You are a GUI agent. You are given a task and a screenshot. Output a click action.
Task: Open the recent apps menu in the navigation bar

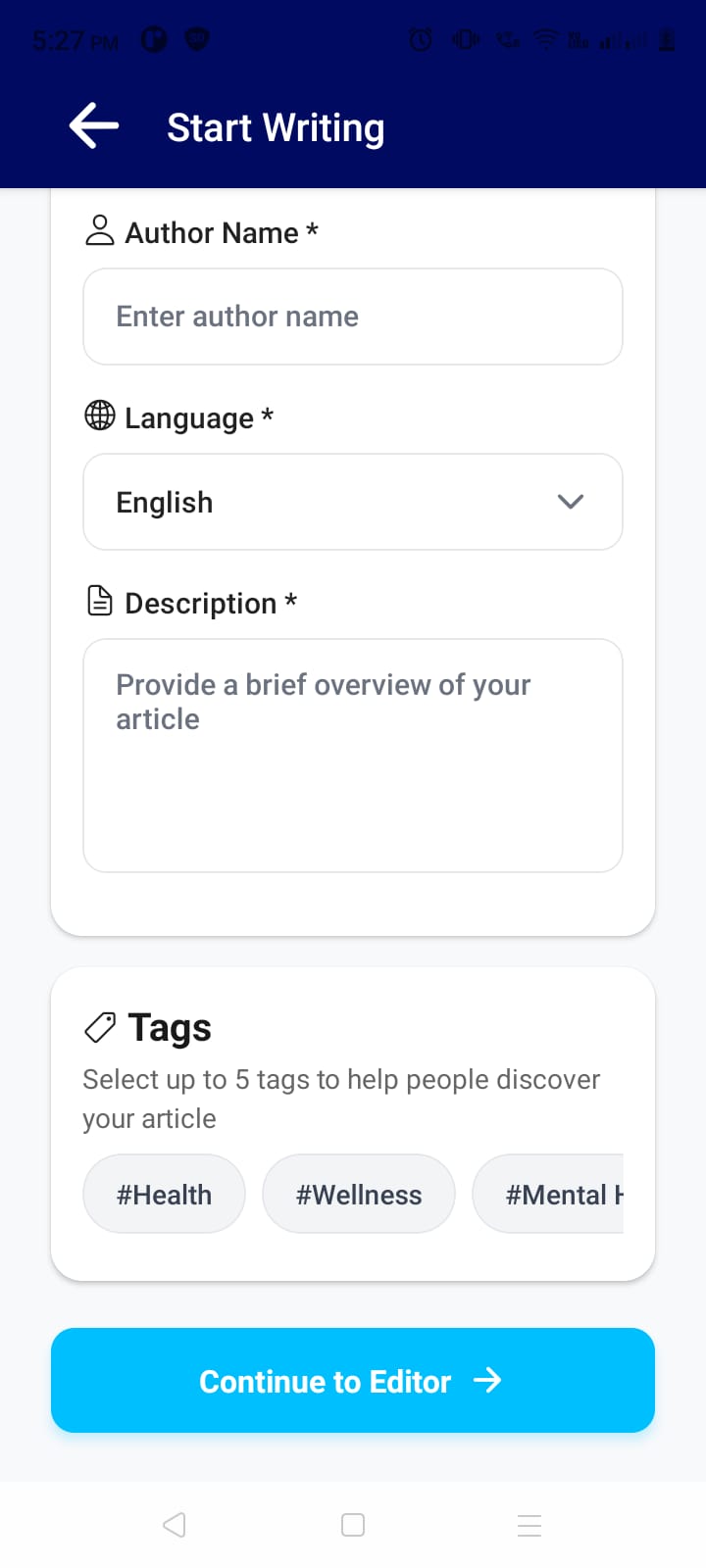(x=529, y=1525)
